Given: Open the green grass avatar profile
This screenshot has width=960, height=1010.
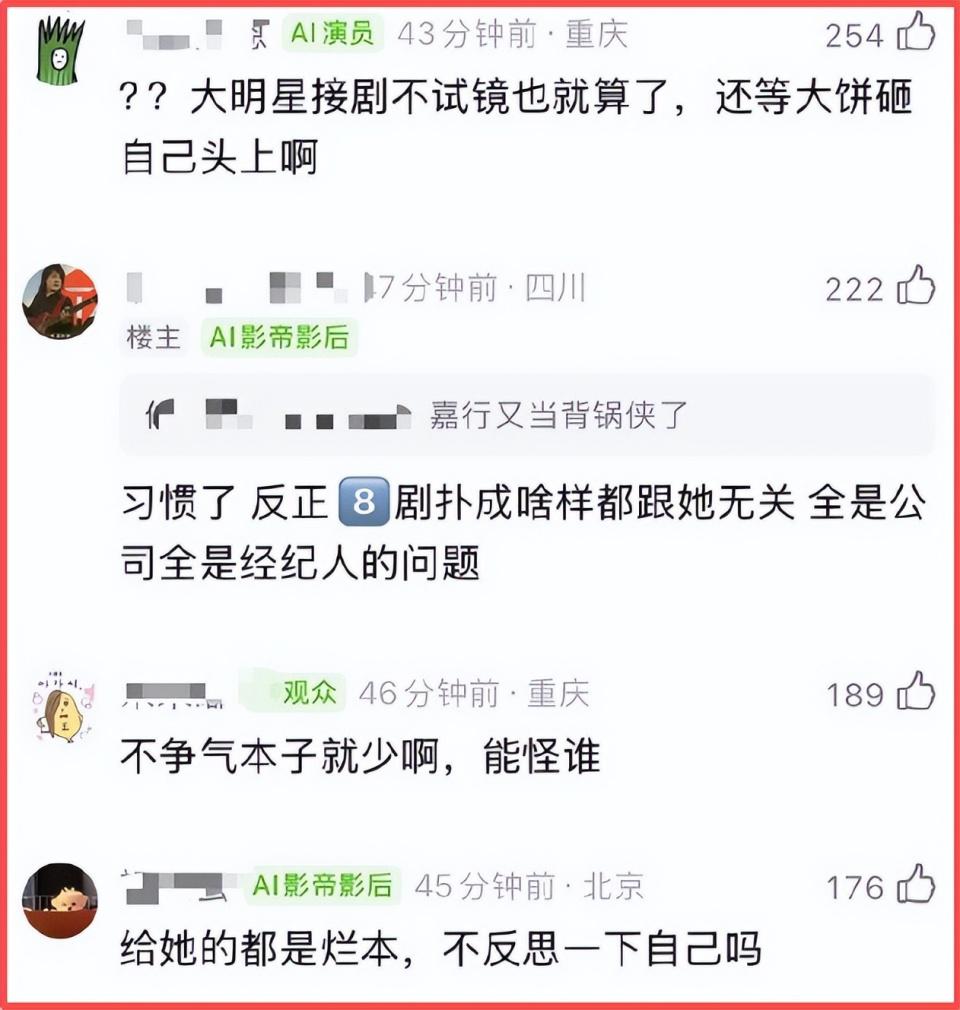Looking at the screenshot, I should (60, 50).
